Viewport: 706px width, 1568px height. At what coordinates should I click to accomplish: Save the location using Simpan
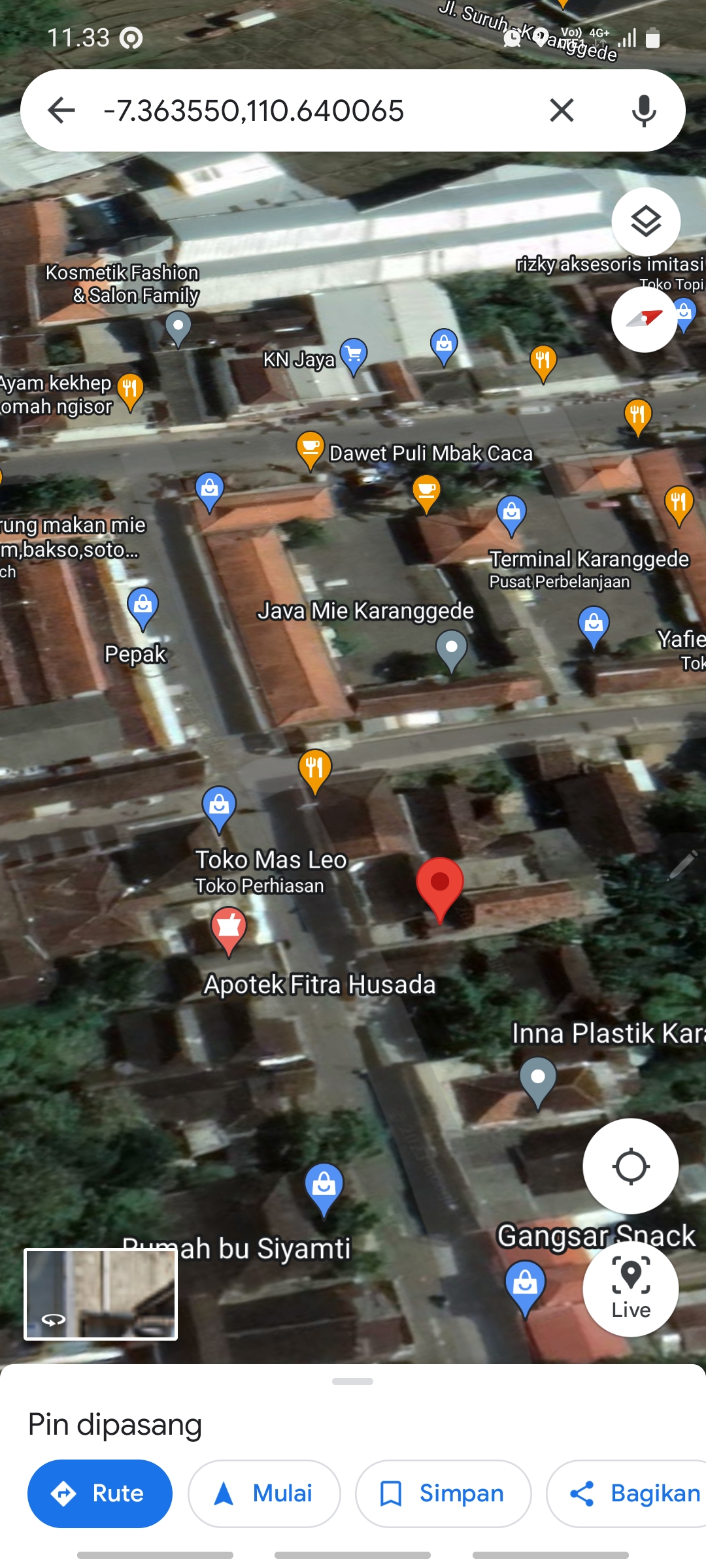(442, 1493)
